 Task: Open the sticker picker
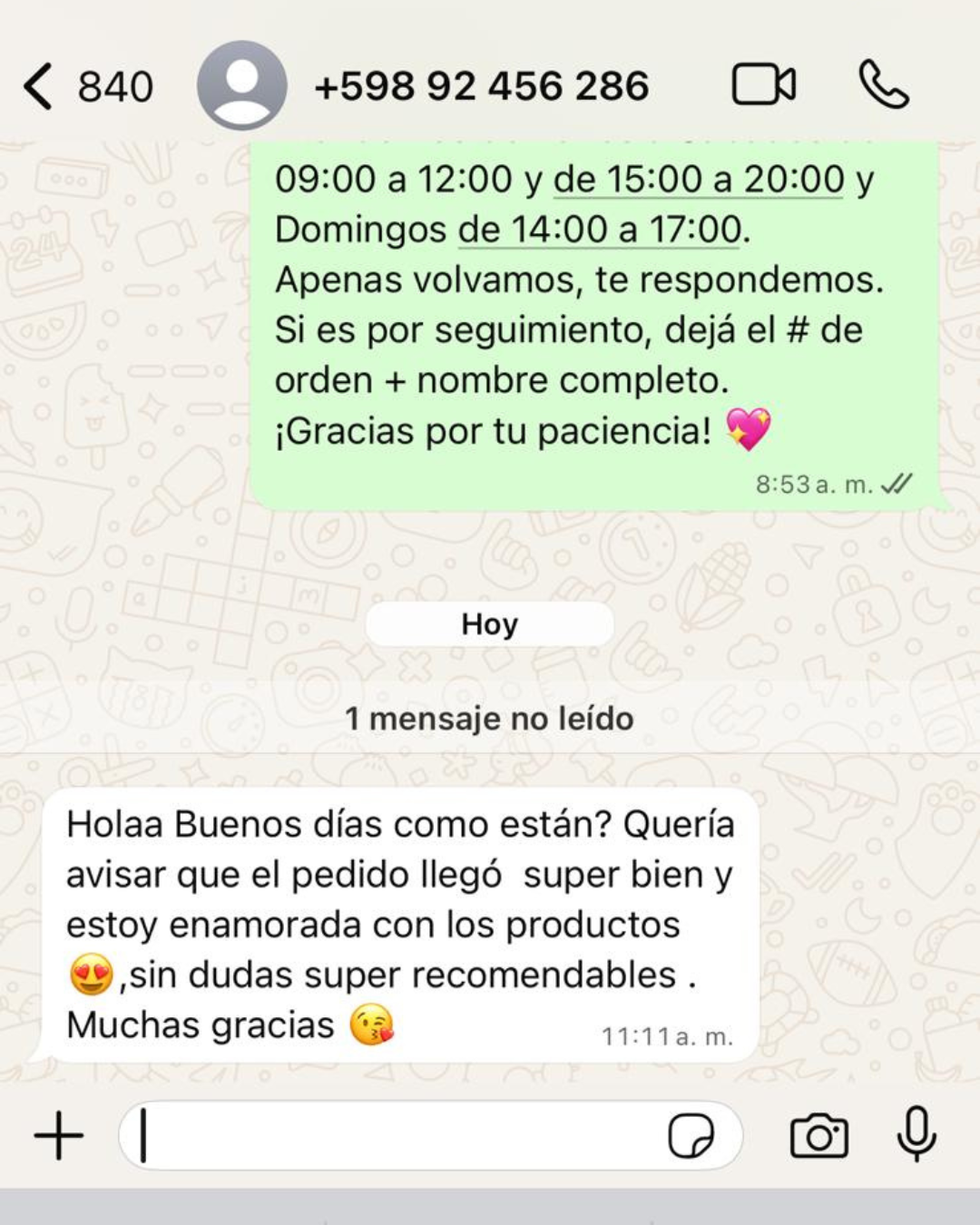click(x=691, y=1136)
